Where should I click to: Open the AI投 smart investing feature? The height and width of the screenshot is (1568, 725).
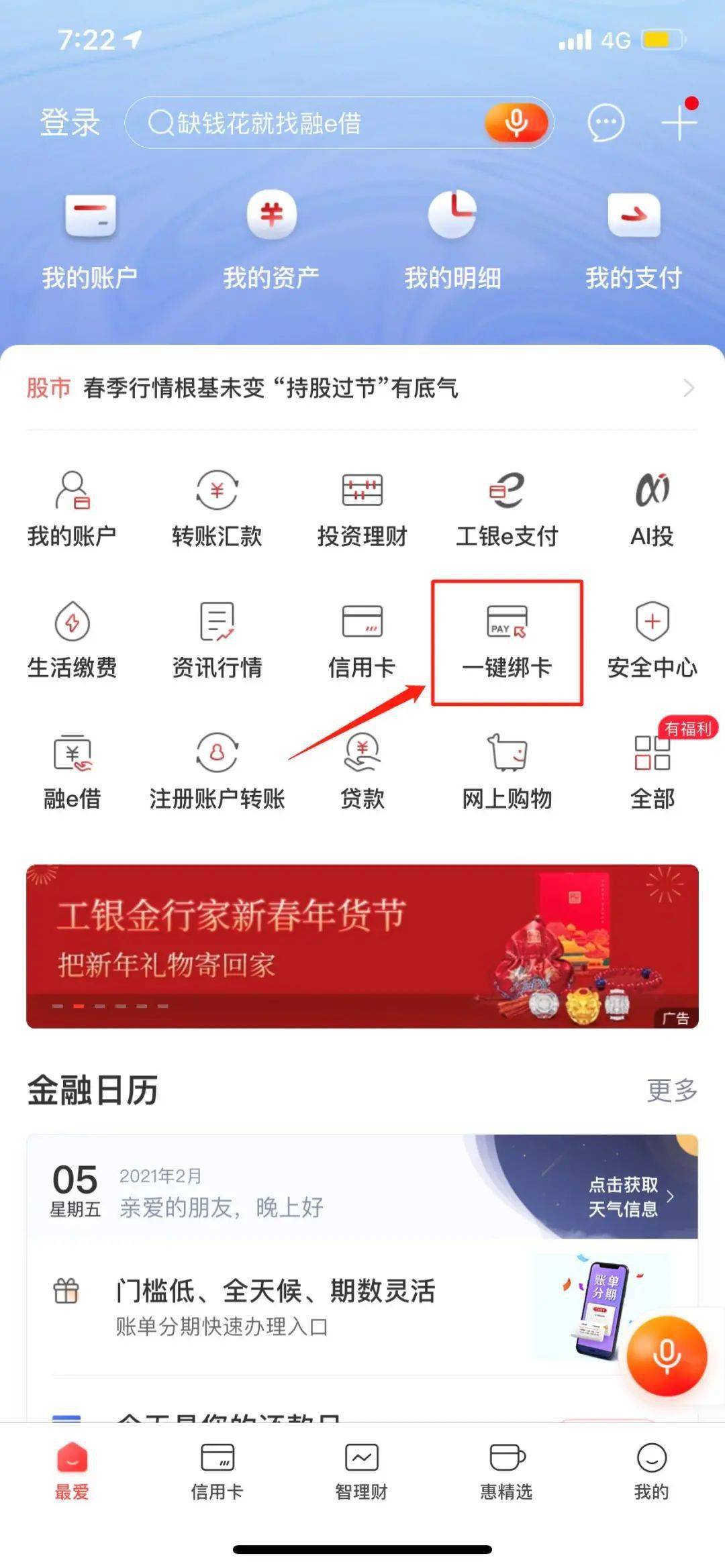point(650,510)
